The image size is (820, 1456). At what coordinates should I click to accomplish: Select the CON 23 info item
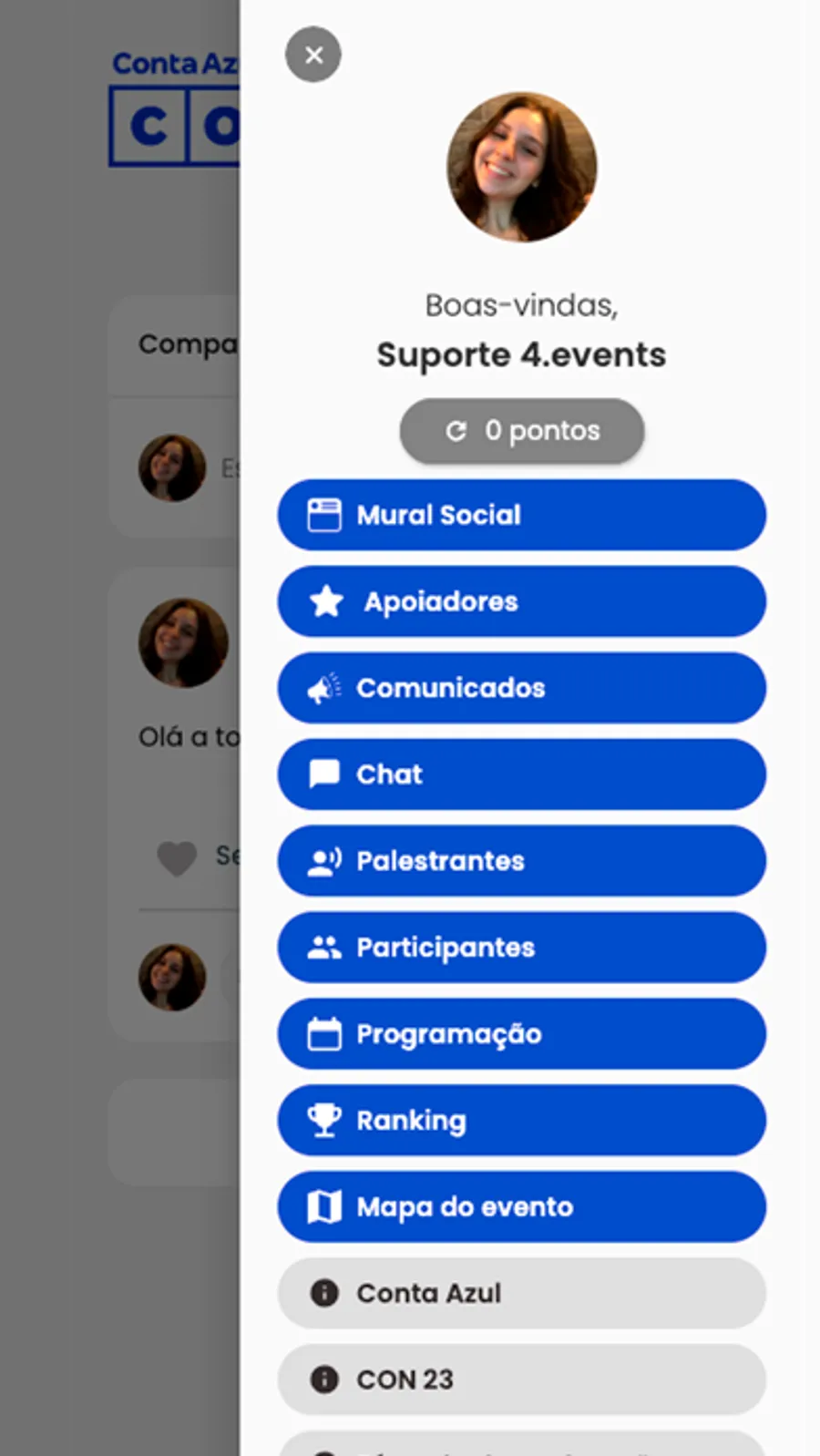[521, 1379]
